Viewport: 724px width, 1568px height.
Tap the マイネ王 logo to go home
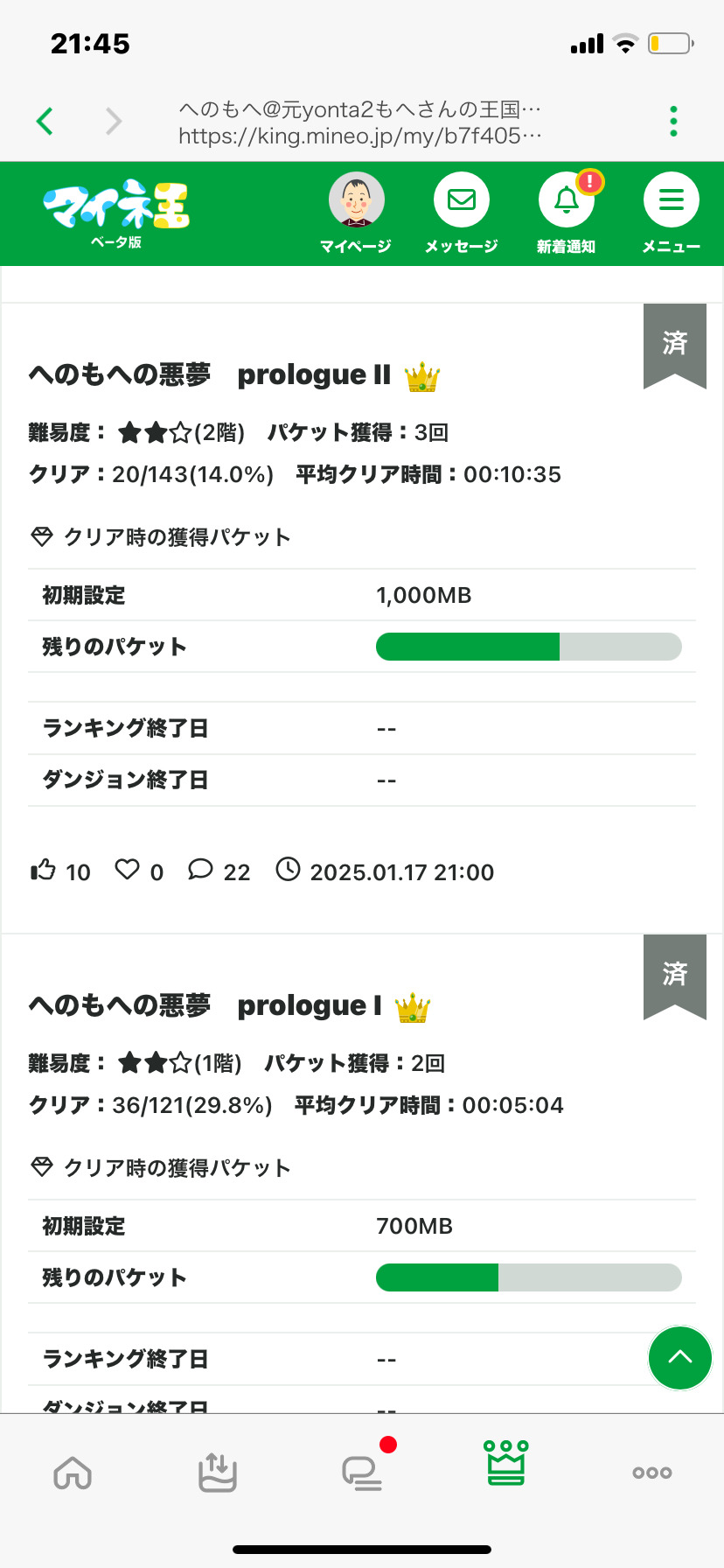pos(116,208)
